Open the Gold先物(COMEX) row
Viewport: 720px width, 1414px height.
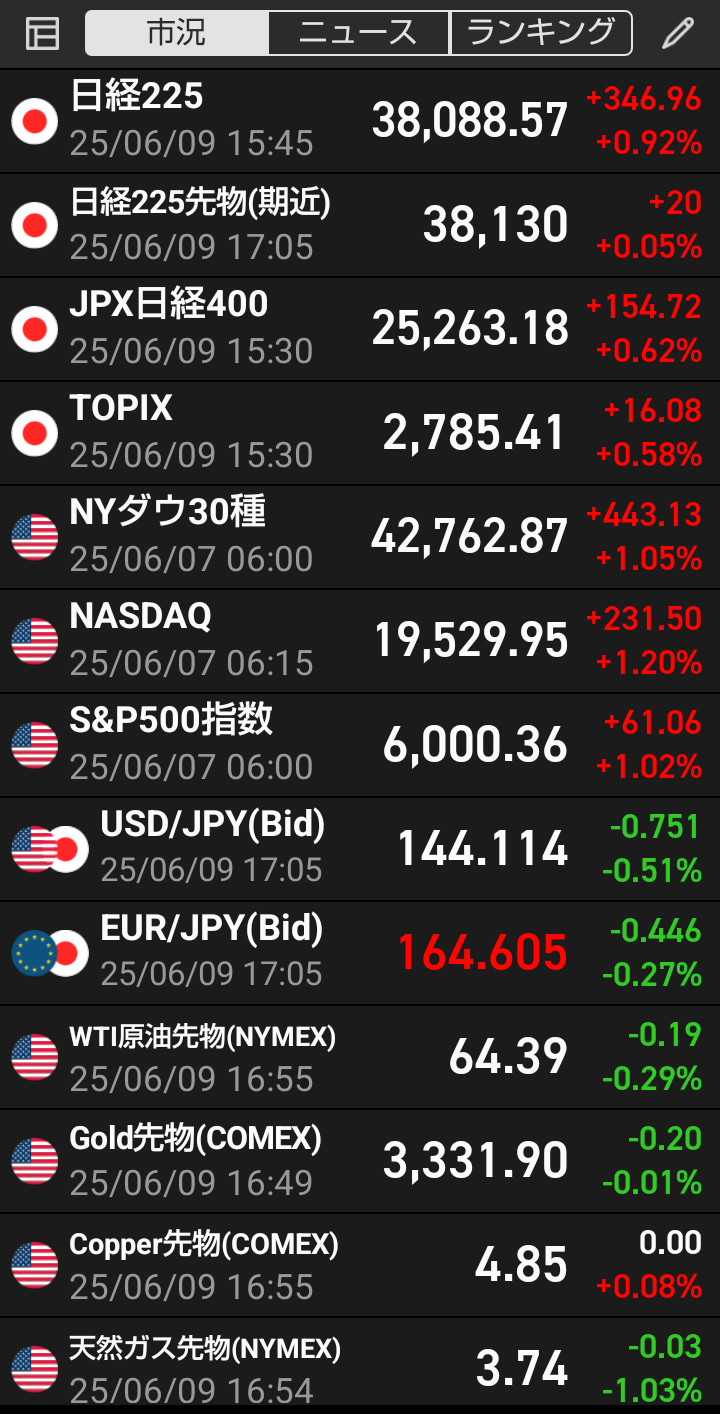pos(360,1161)
